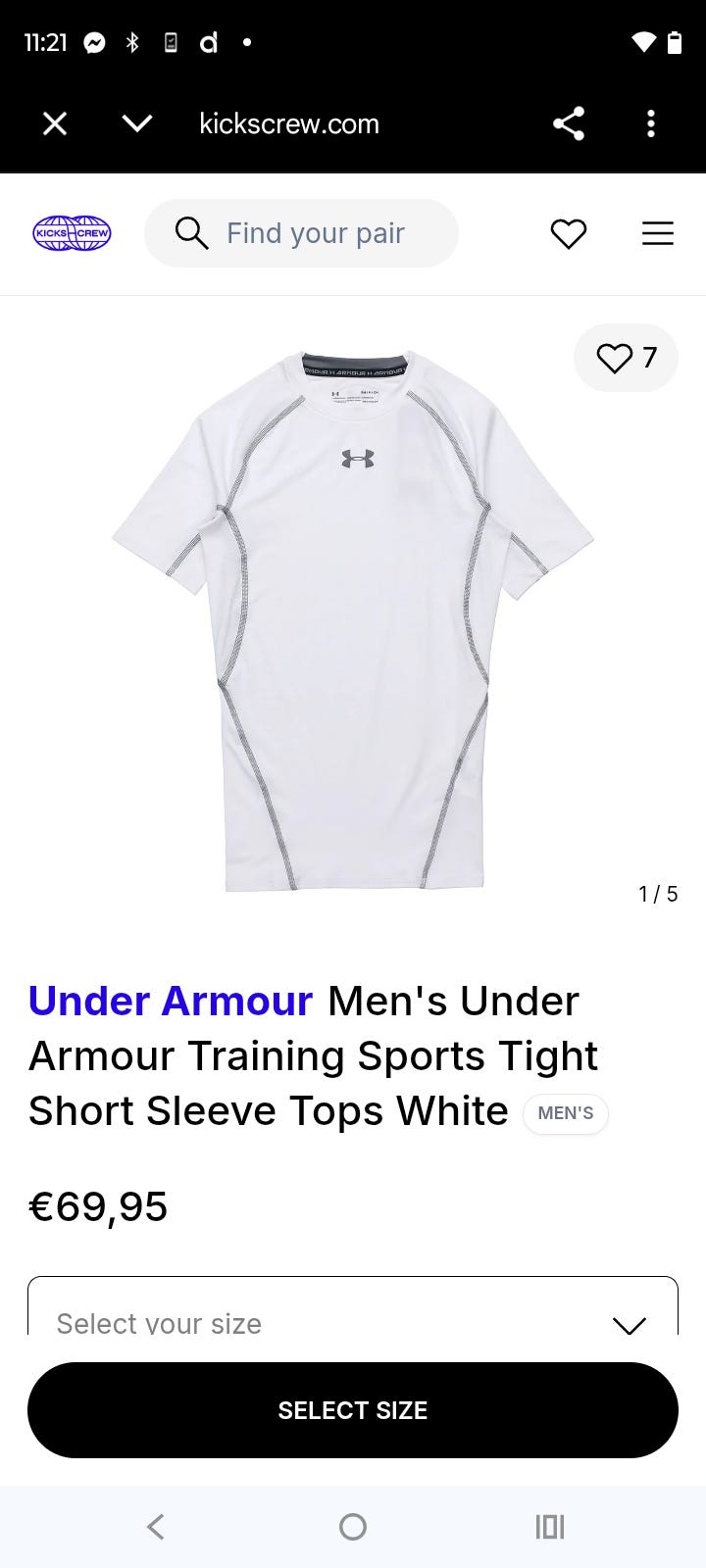The height and width of the screenshot is (1568, 706).
Task: Open the white shirt product image
Action: point(353,617)
